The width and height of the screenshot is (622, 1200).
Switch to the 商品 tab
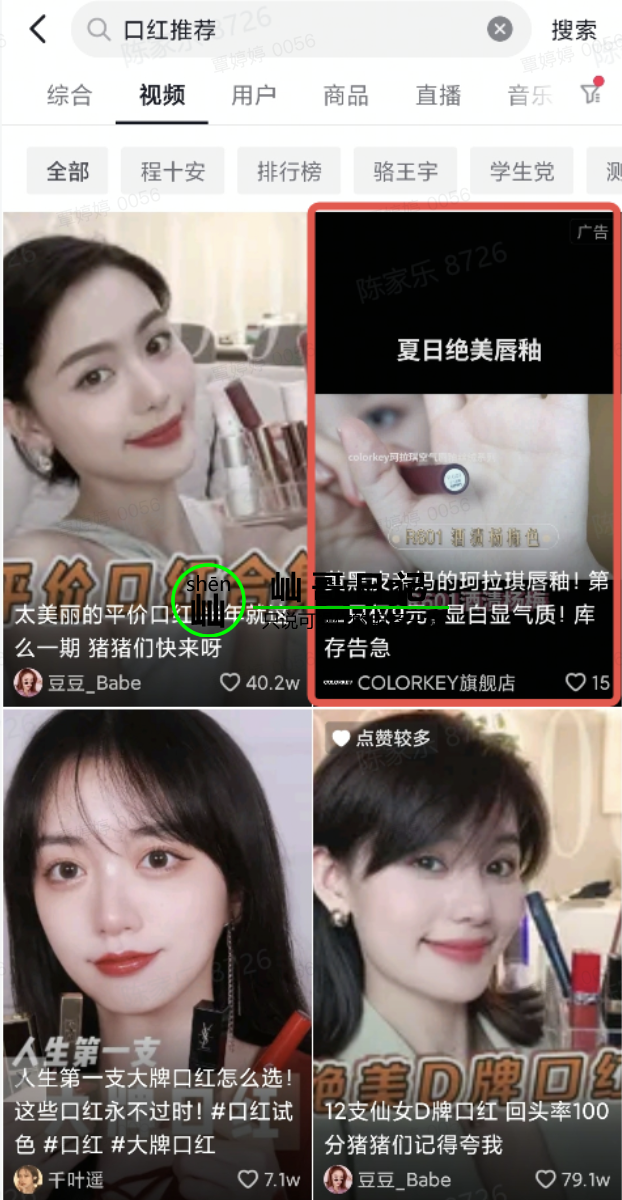[x=345, y=95]
